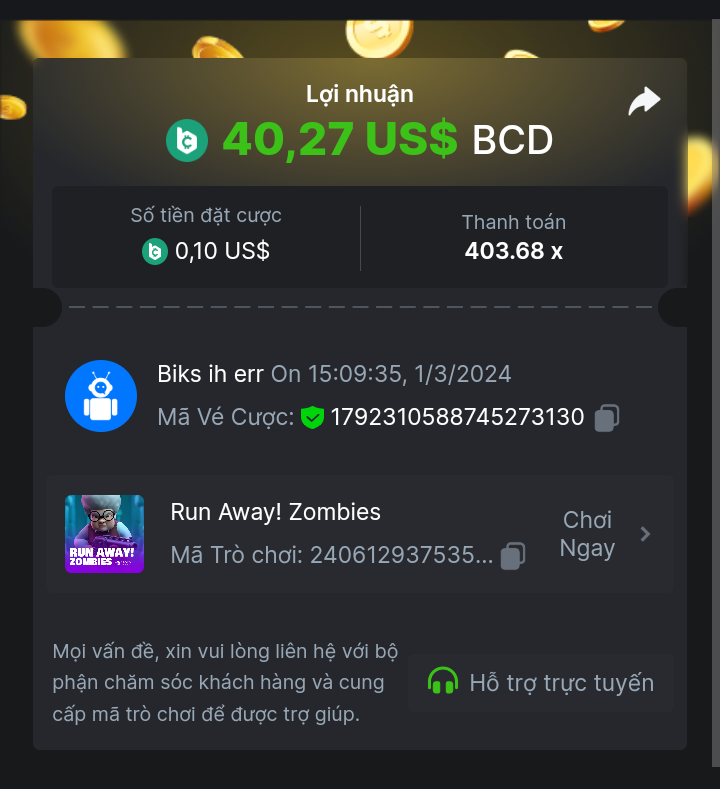The width and height of the screenshot is (720, 789).
Task: Copy the game ID number
Action: tap(513, 556)
